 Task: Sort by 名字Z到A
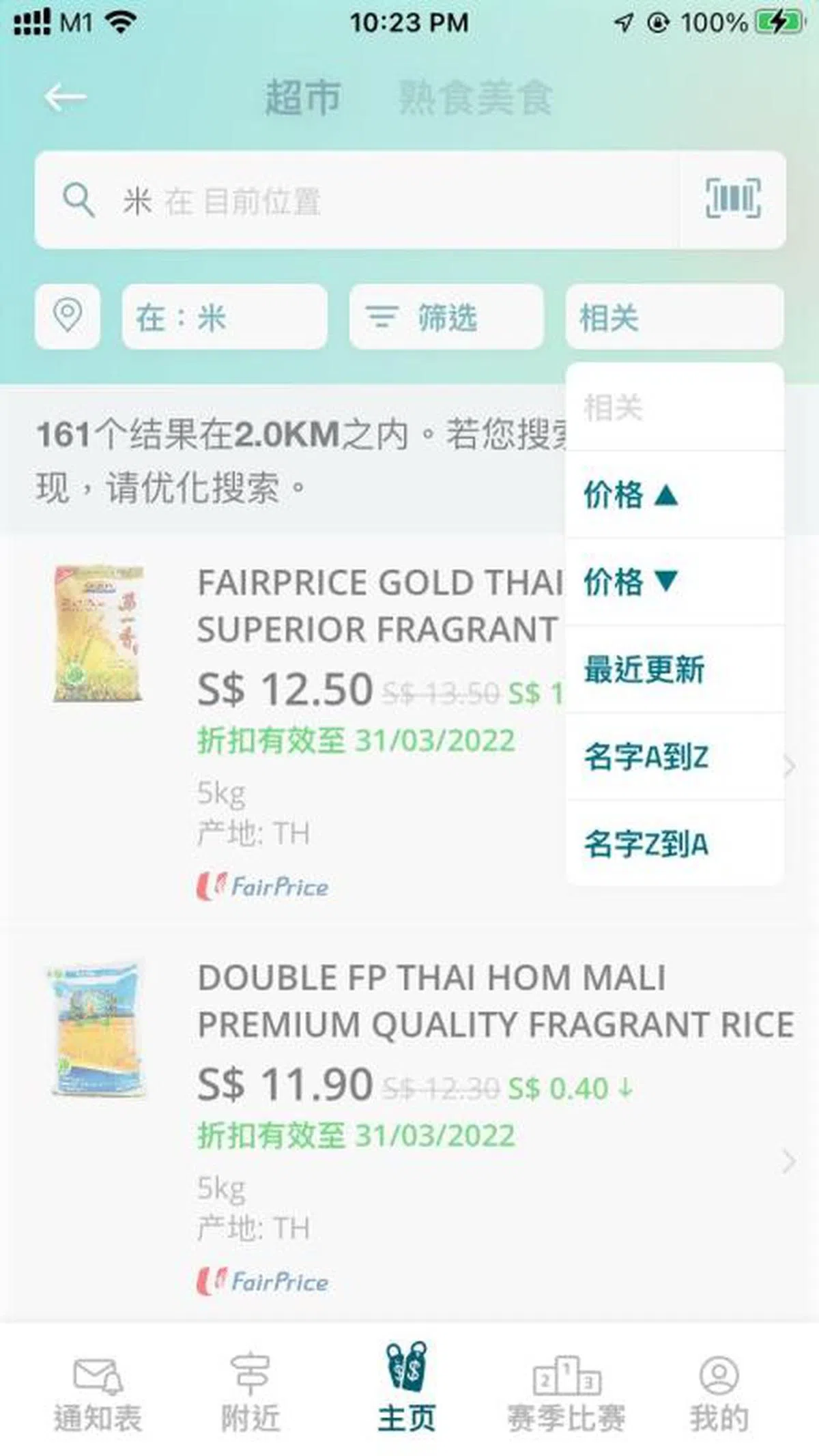(674, 844)
